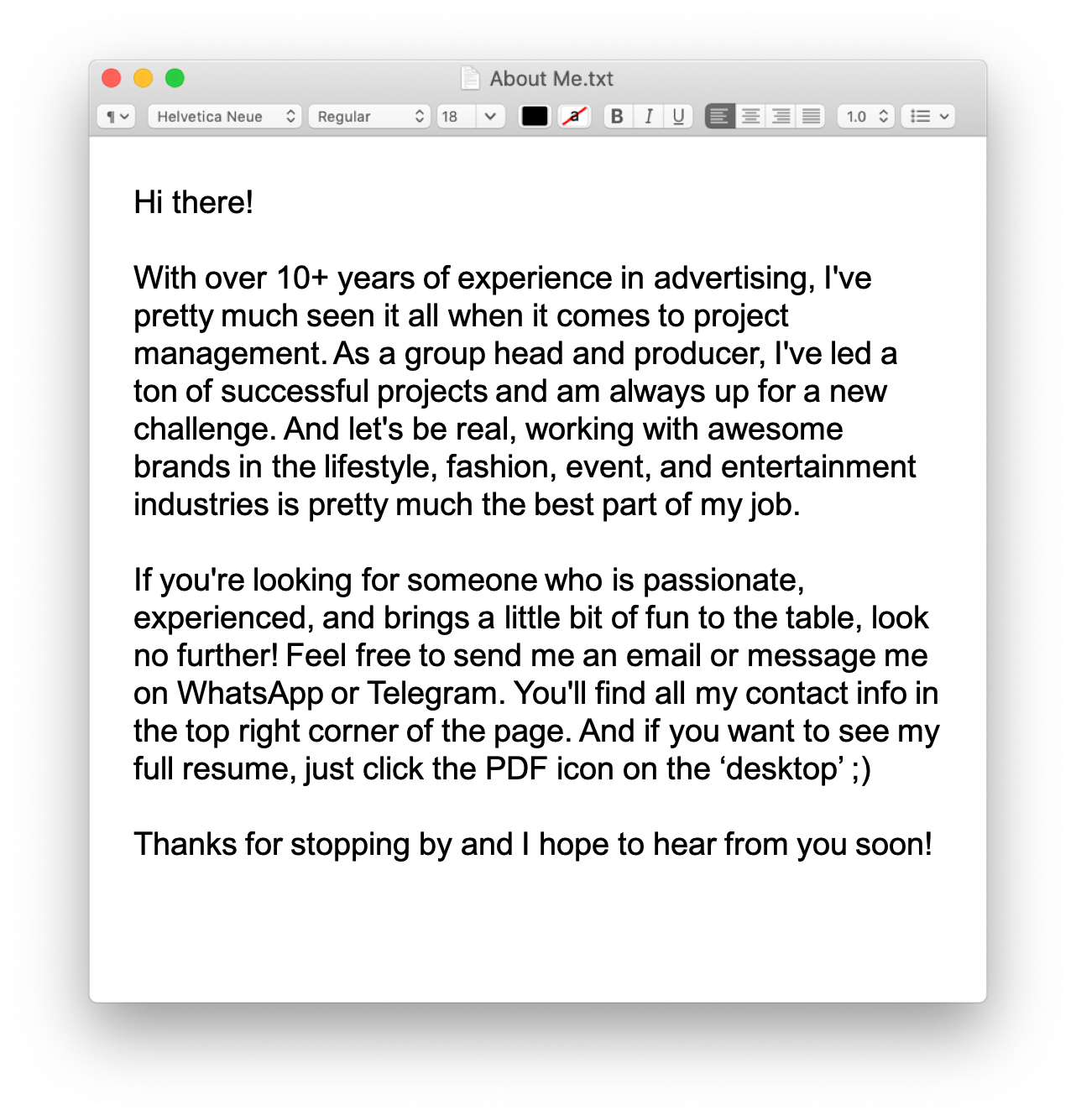Apply underline formatting

click(x=678, y=117)
